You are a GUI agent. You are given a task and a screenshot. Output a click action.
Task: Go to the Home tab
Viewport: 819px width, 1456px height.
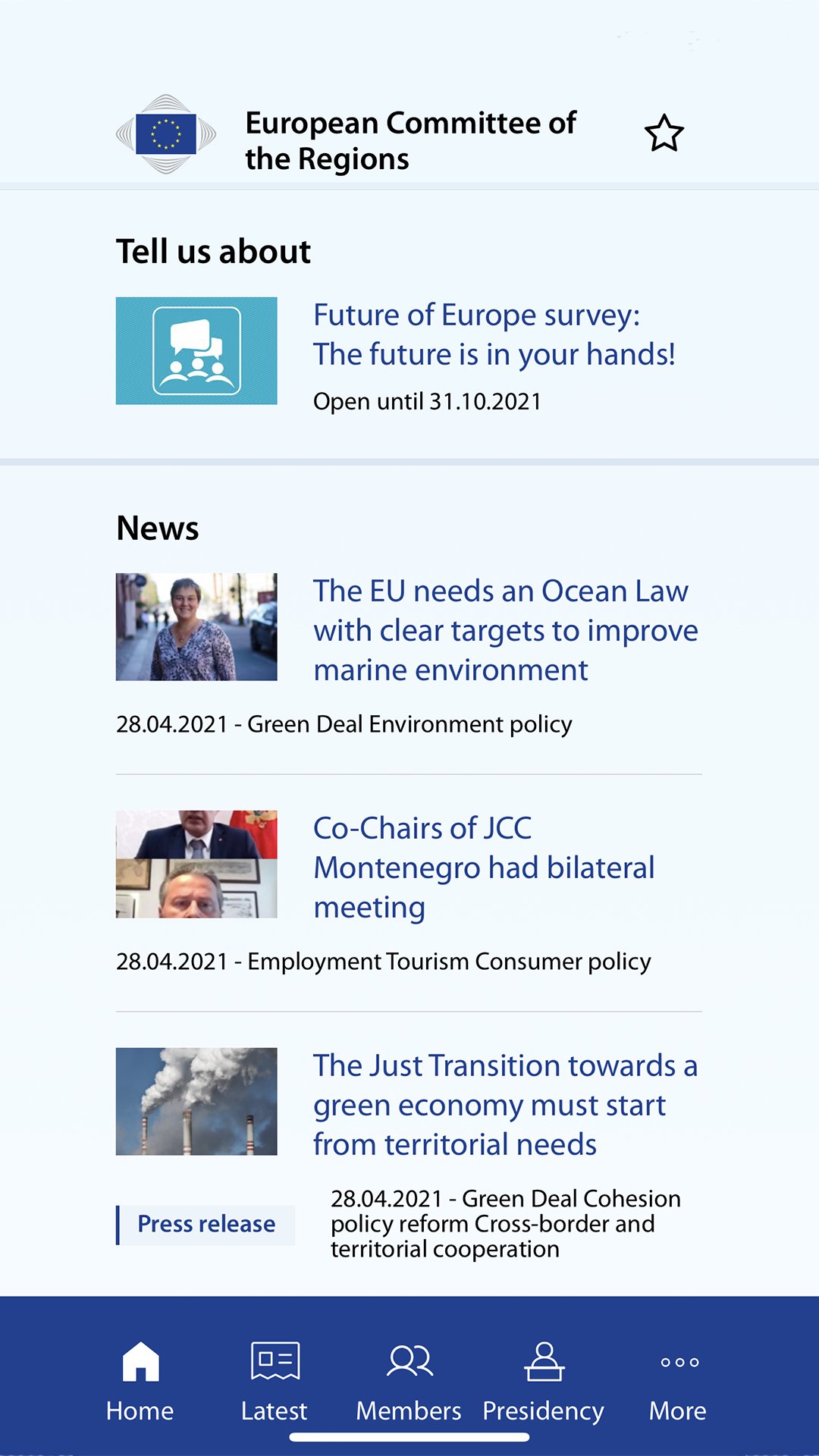pos(140,1381)
